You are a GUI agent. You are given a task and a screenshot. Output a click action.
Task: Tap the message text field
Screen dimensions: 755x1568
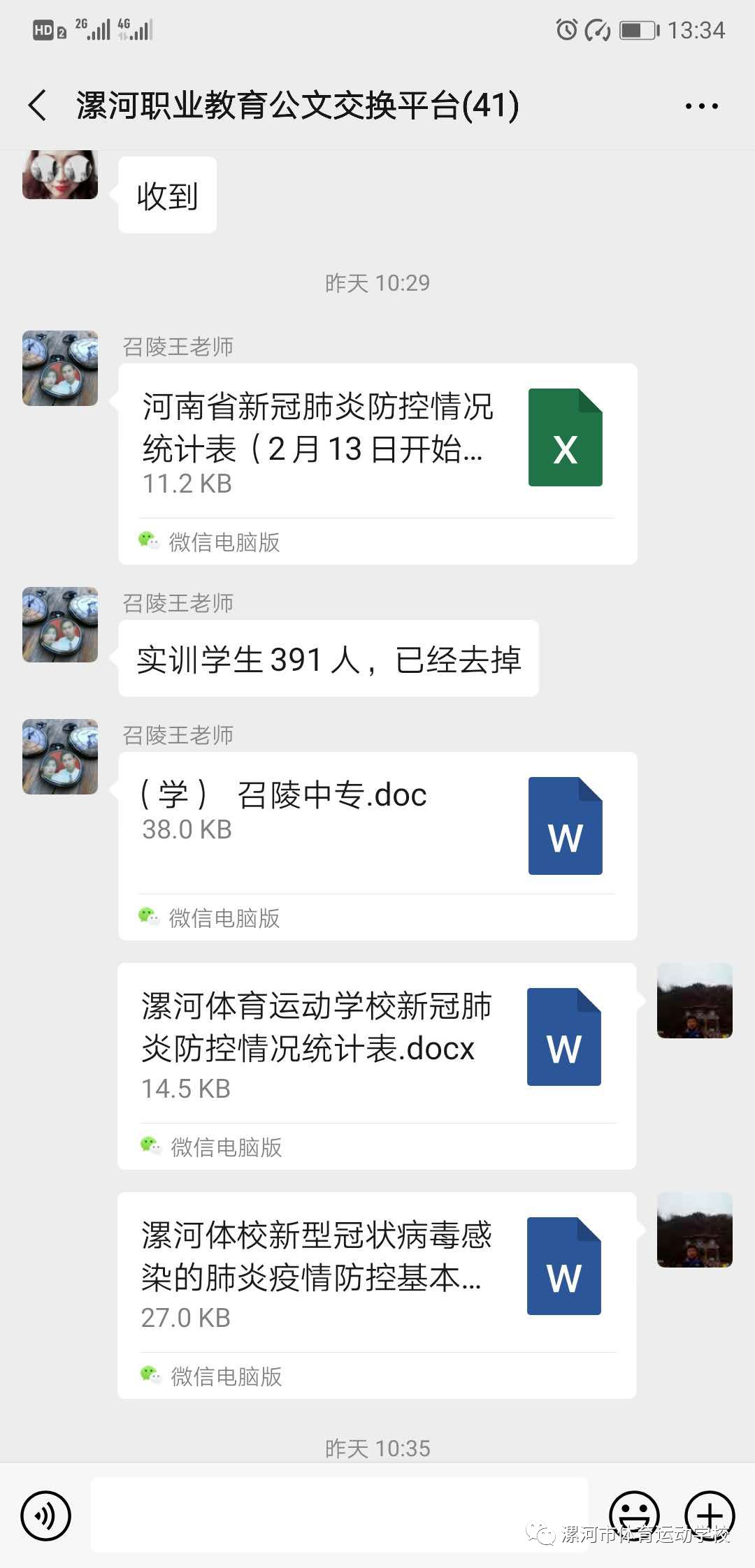pyautogui.click(x=340, y=1515)
